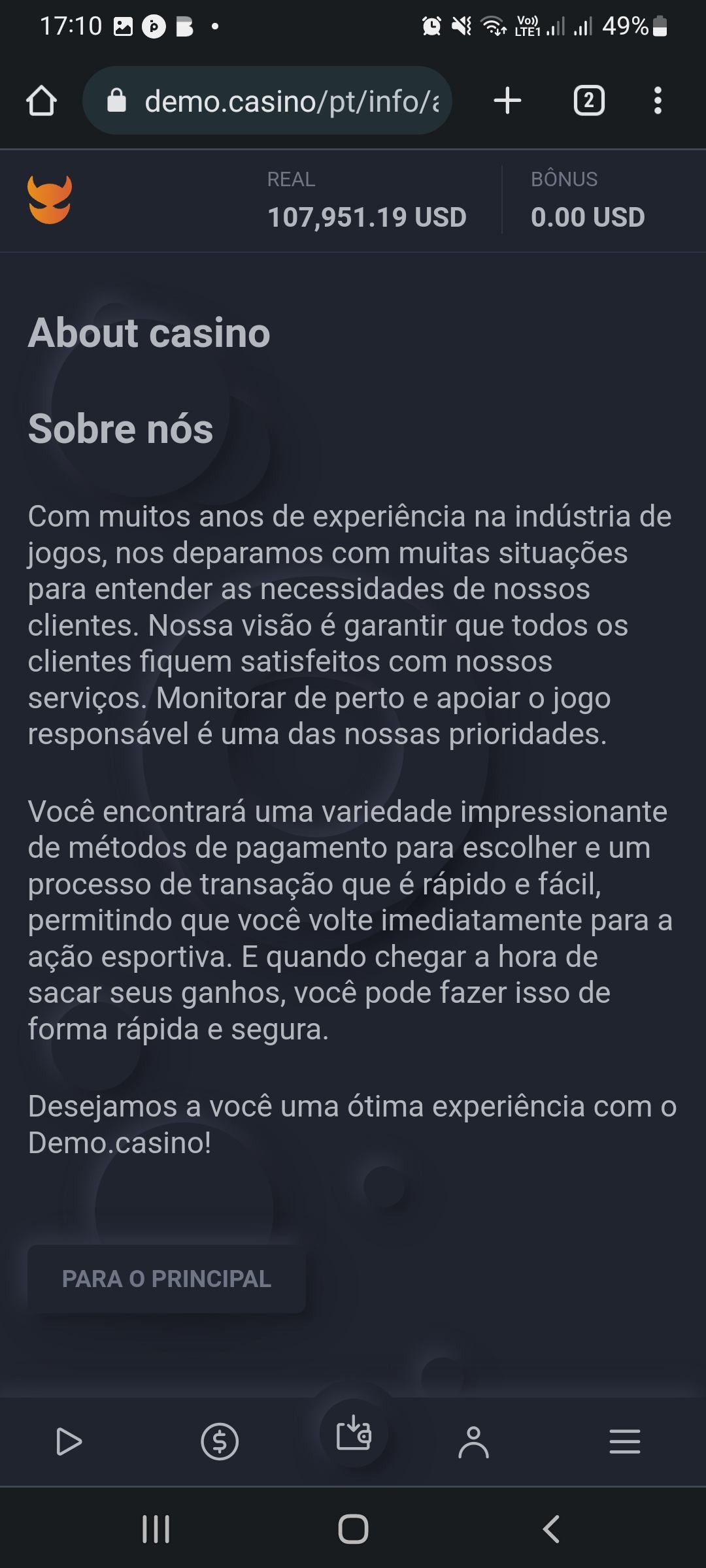706x1568 pixels.
Task: Click the padlock icon in address bar
Action: (116, 100)
